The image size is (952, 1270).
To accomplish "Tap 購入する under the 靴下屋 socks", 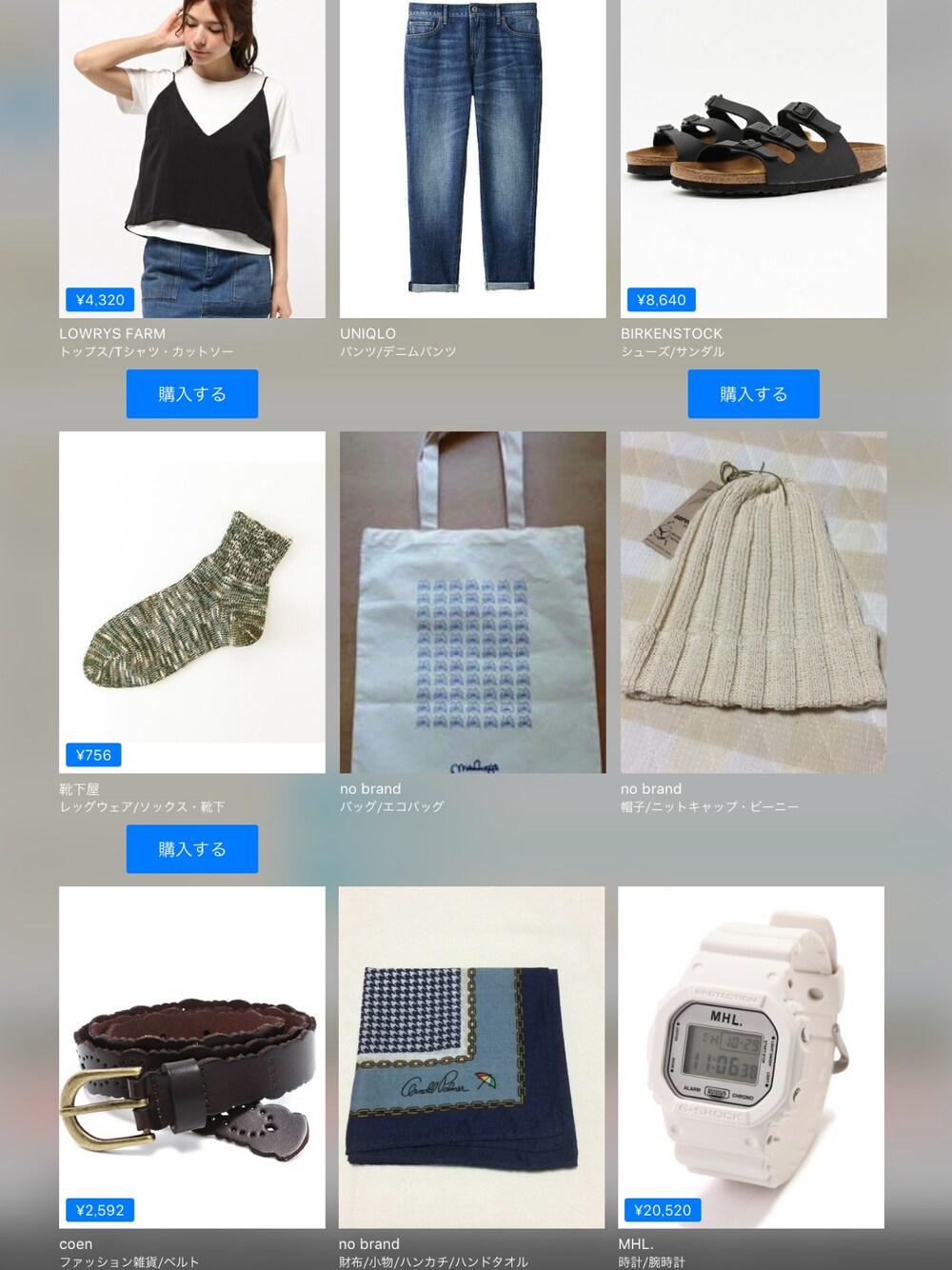I will pyautogui.click(x=191, y=849).
